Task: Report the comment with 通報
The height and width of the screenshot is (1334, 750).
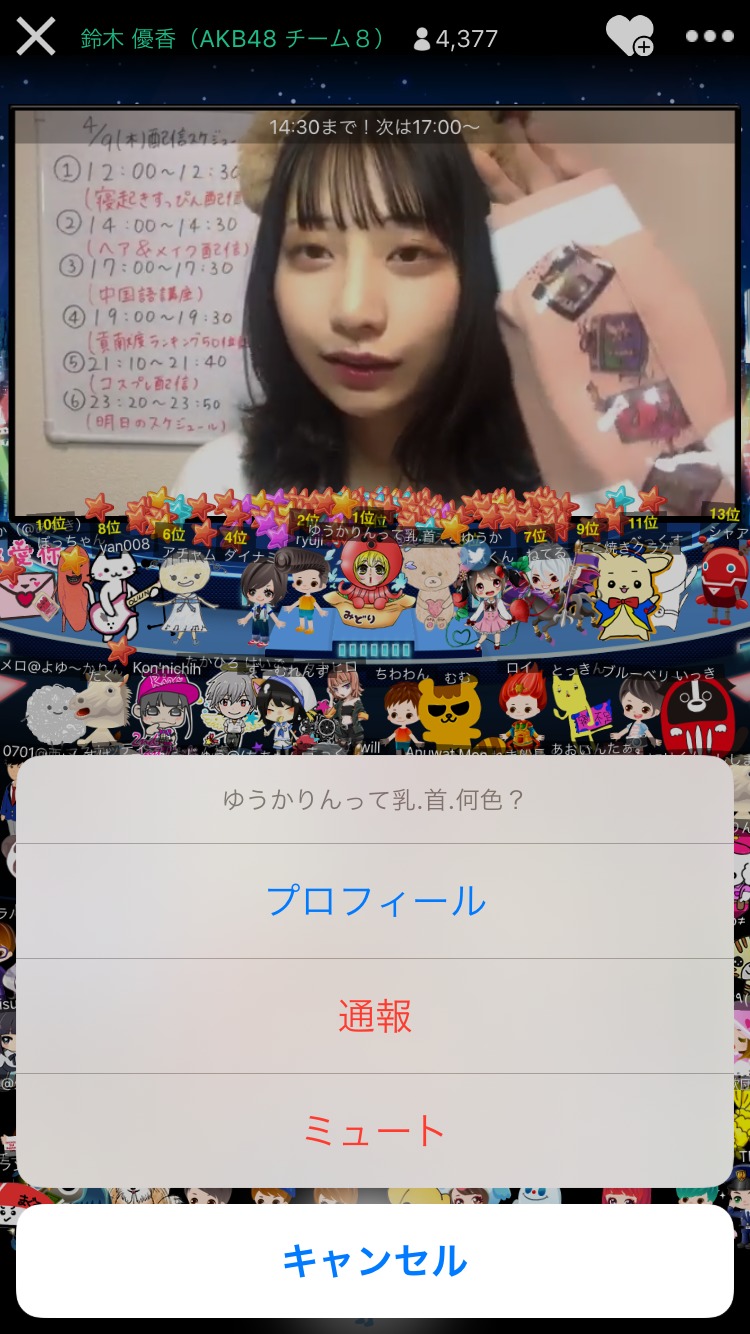Action: (x=375, y=1016)
